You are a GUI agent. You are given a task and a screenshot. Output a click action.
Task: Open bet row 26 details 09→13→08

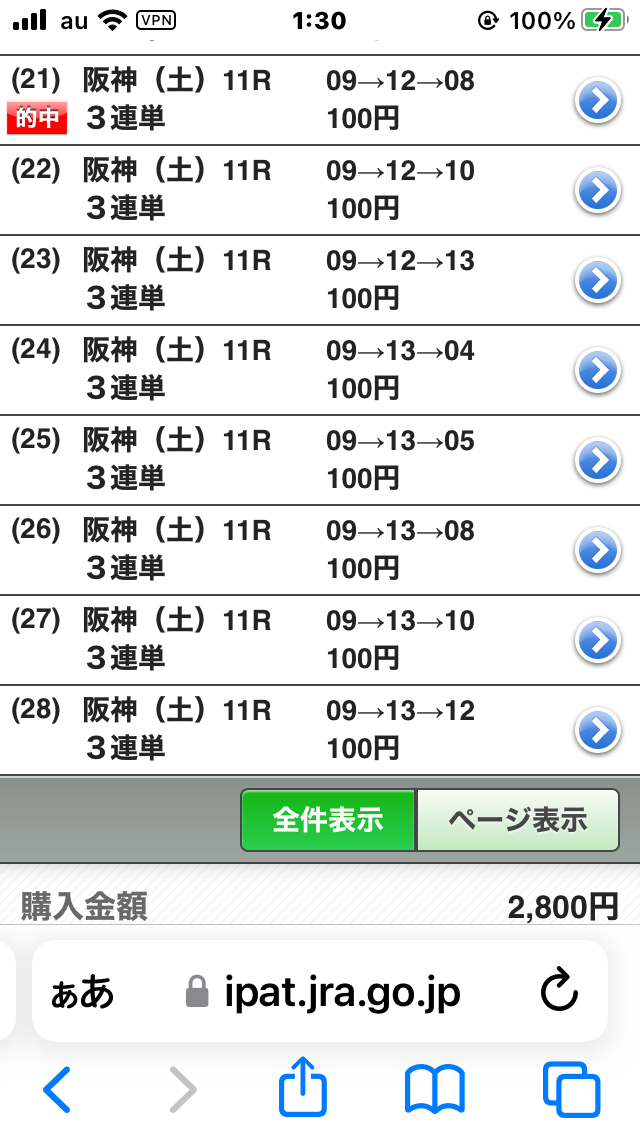click(x=598, y=551)
